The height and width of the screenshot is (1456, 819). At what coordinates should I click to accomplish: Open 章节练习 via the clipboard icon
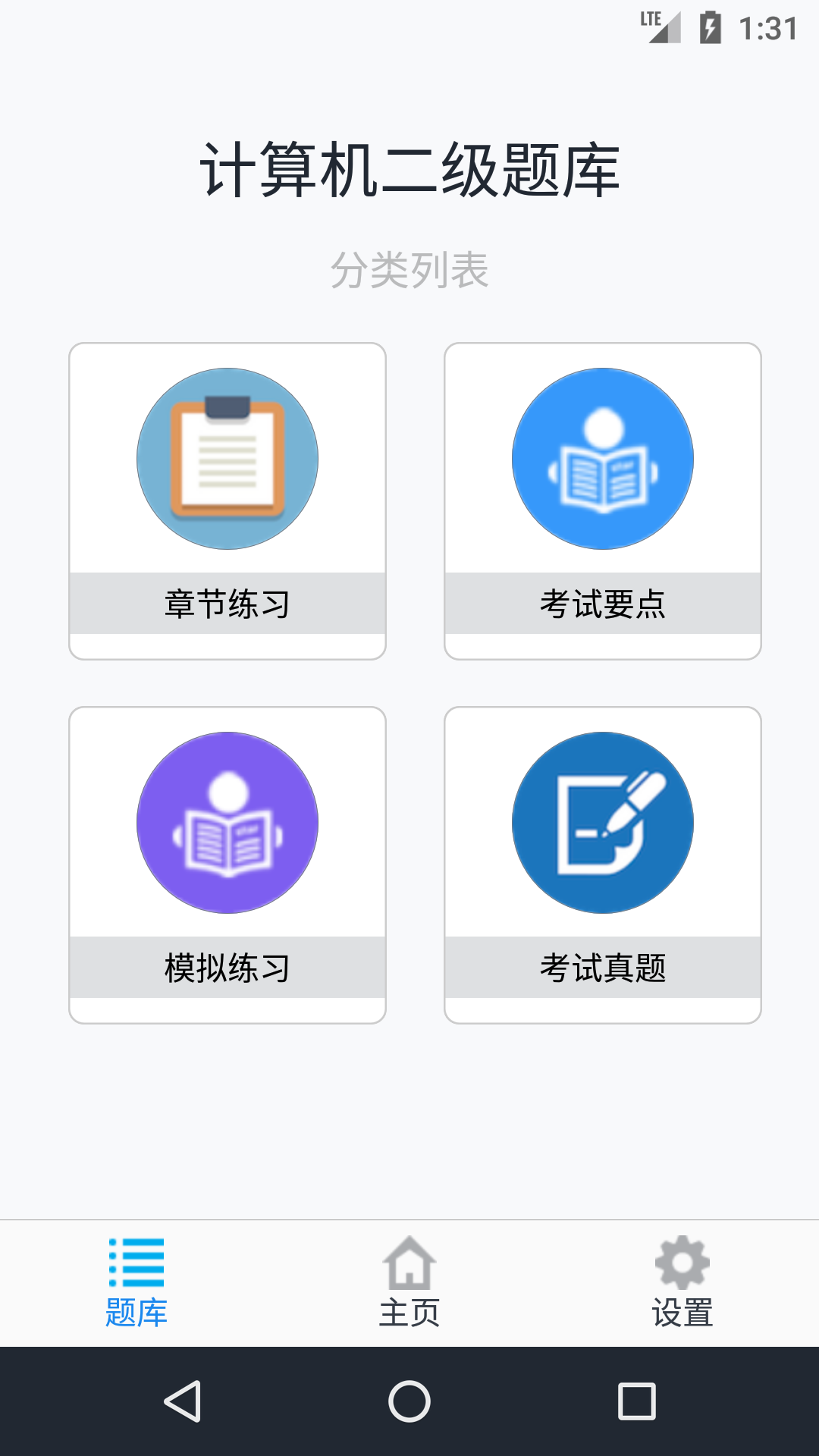227,457
